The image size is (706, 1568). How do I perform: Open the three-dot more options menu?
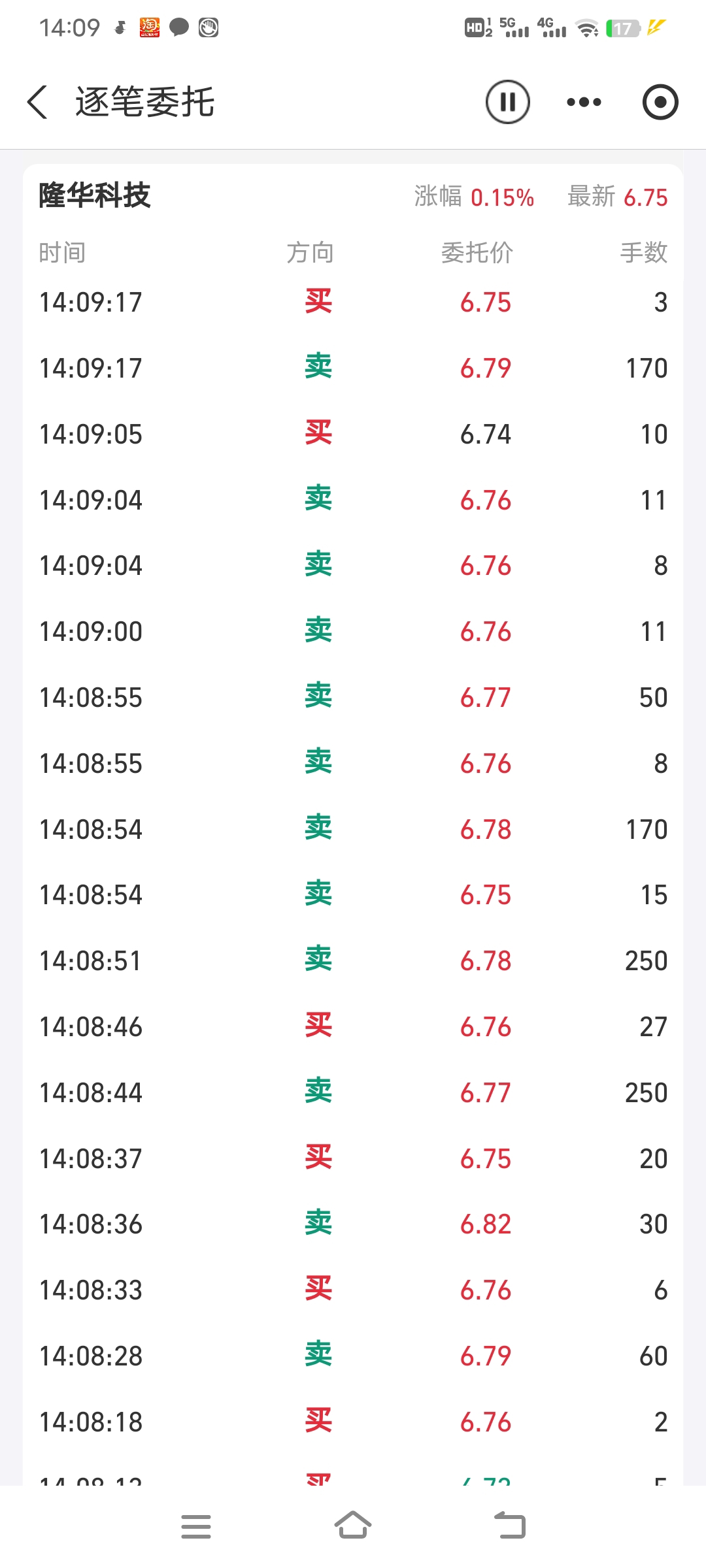584,102
